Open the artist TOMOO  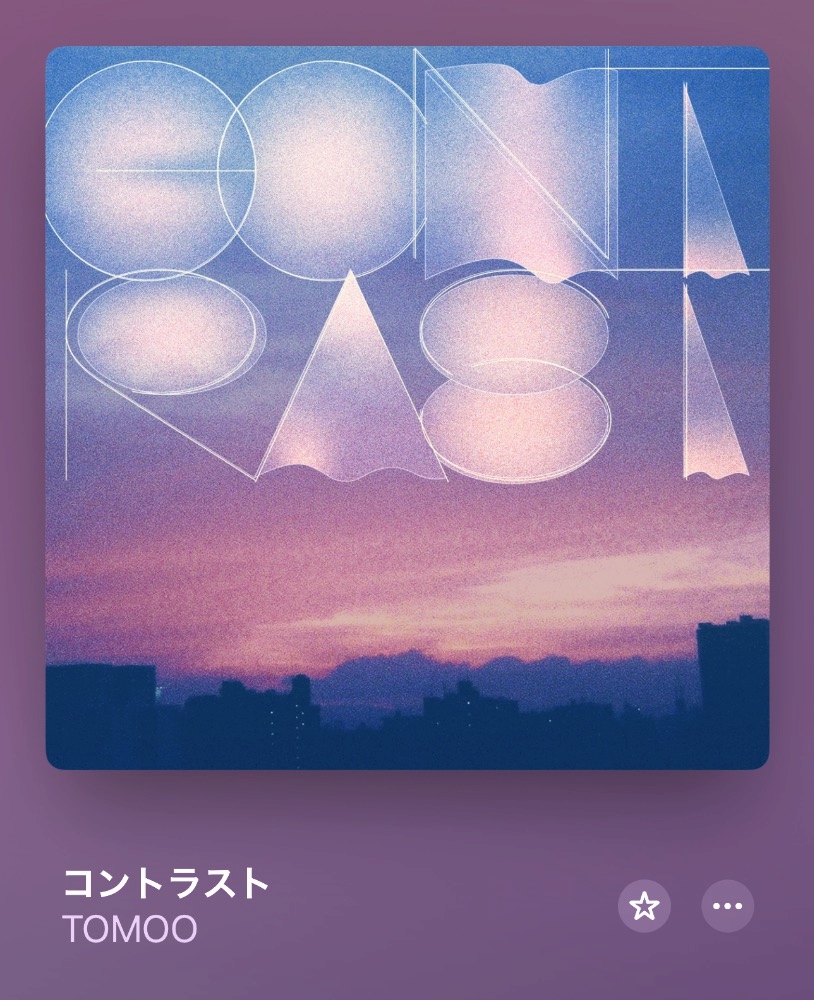(130, 929)
